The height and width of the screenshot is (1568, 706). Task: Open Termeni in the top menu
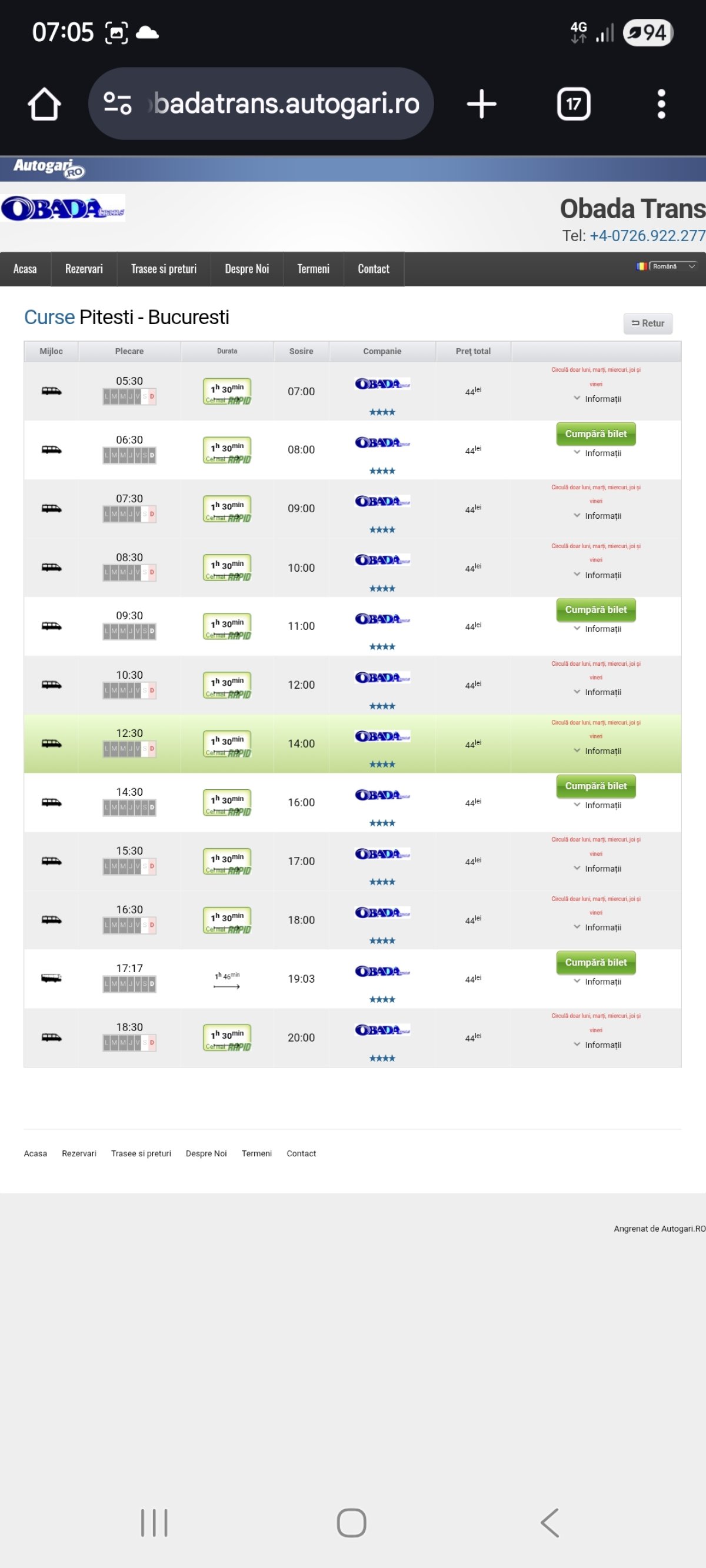click(x=313, y=269)
